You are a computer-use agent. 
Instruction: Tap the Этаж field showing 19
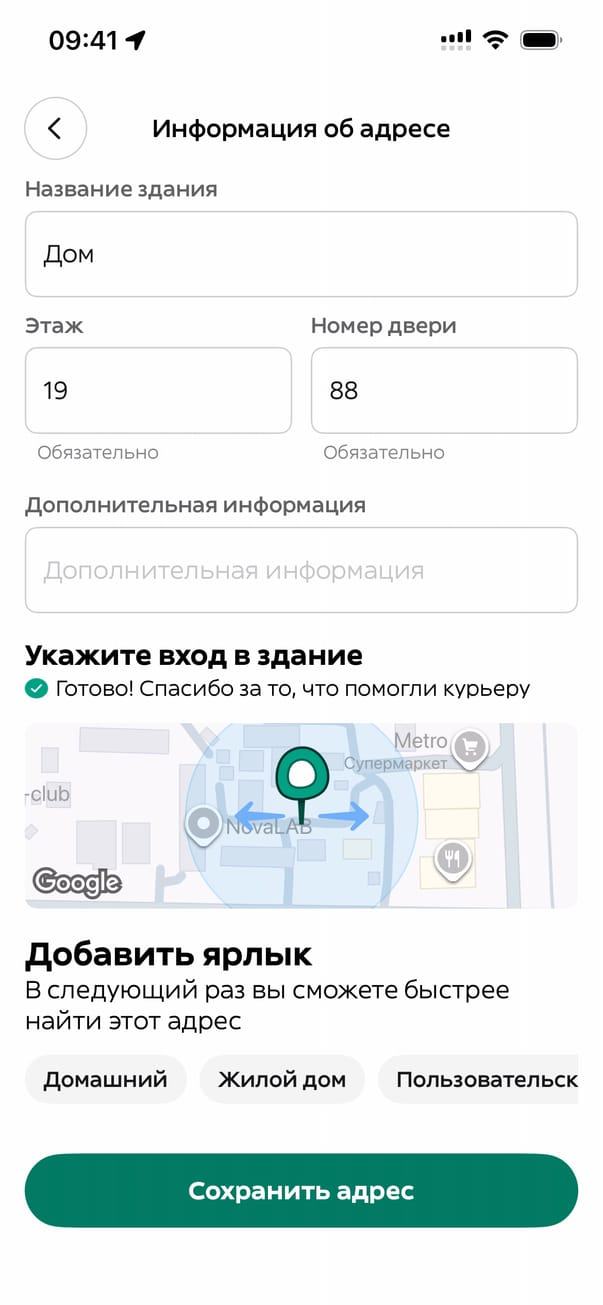[x=158, y=390]
